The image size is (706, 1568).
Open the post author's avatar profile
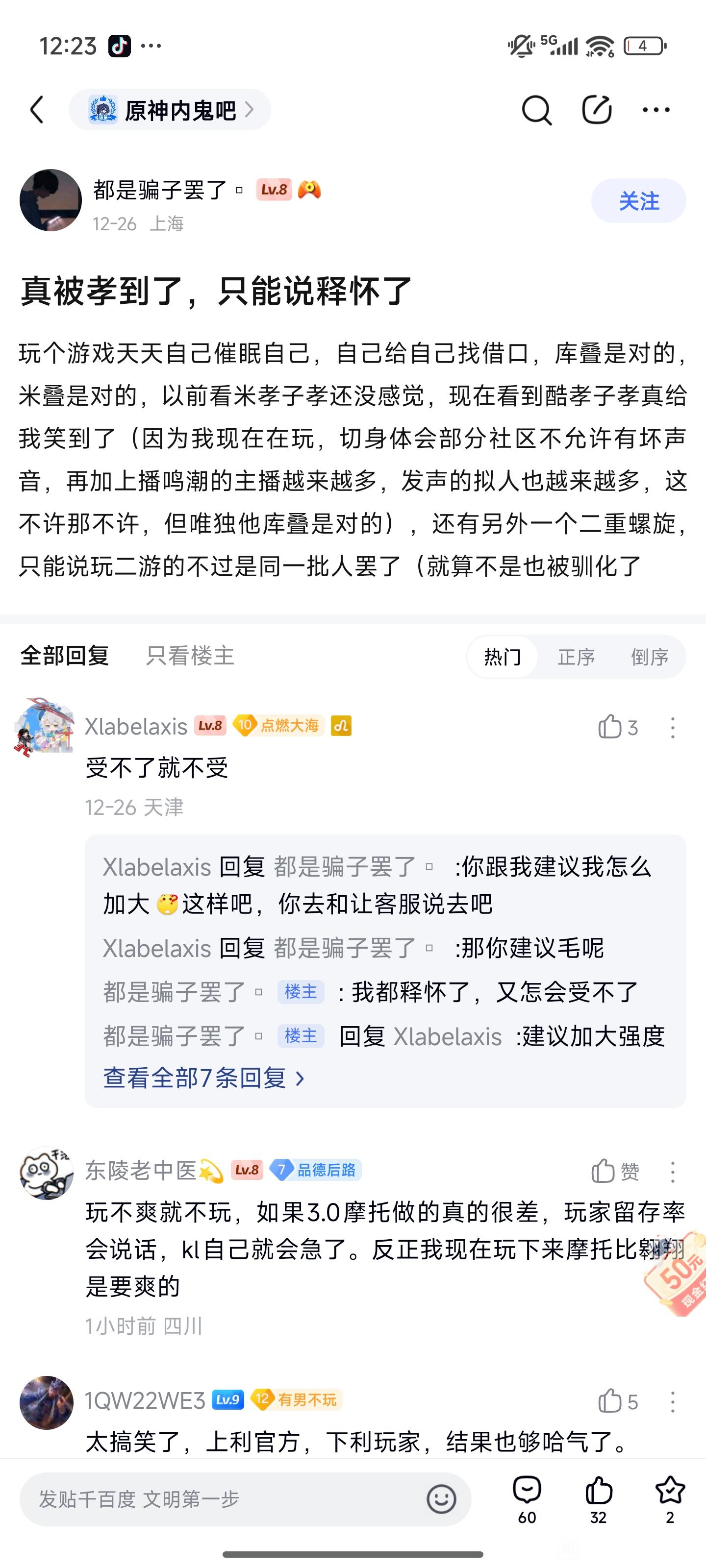coord(50,200)
